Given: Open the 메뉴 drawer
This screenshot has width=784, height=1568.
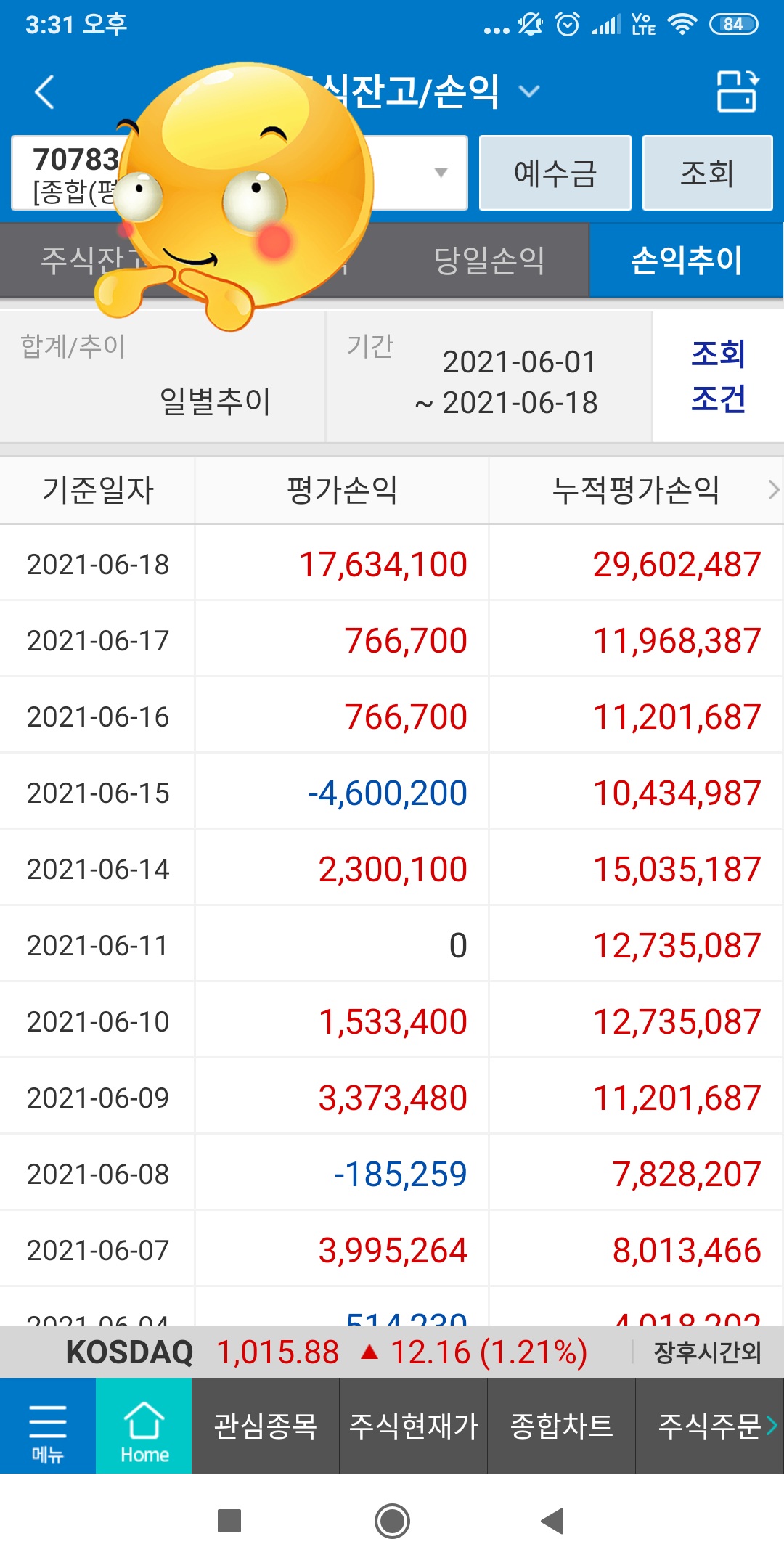Looking at the screenshot, I should [47, 1426].
